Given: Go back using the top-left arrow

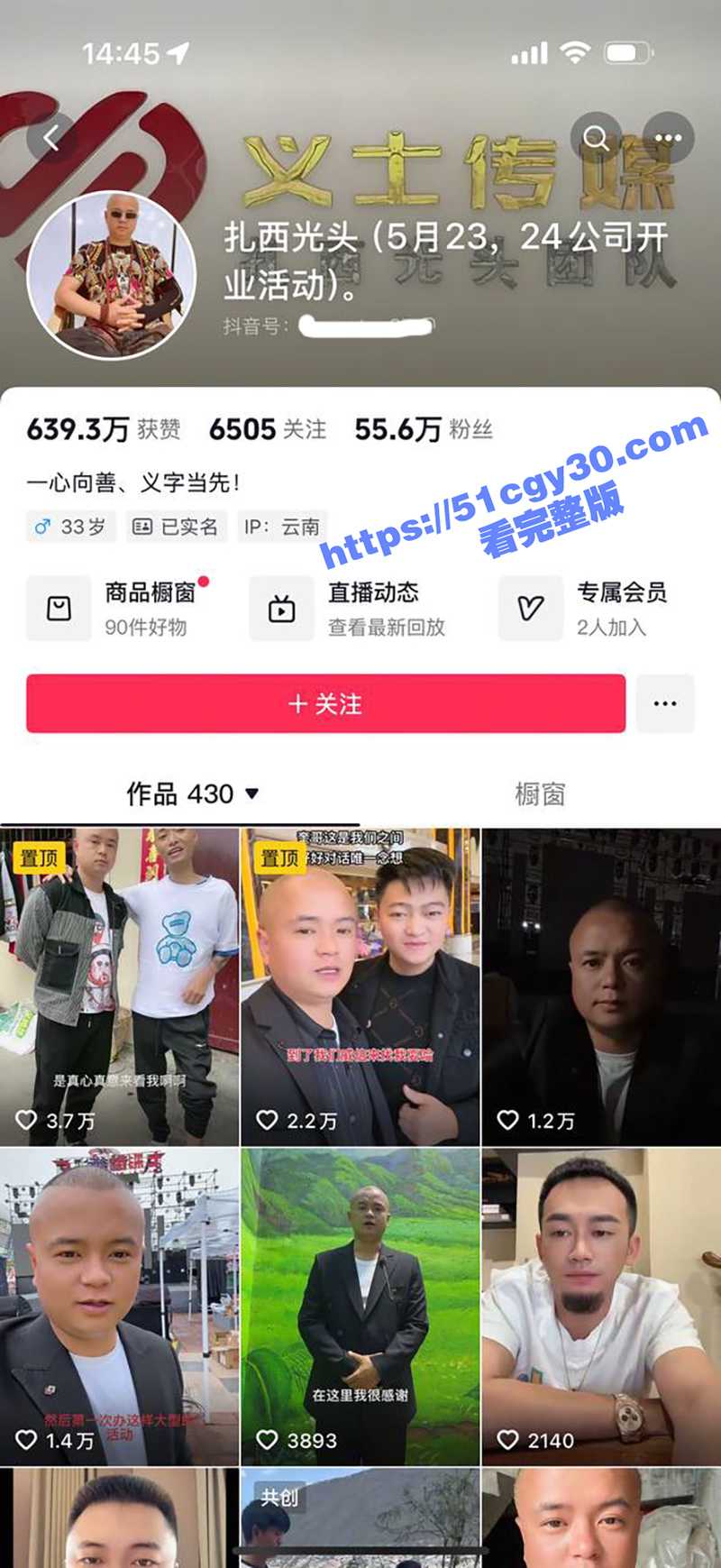Looking at the screenshot, I should pyautogui.click(x=51, y=138).
